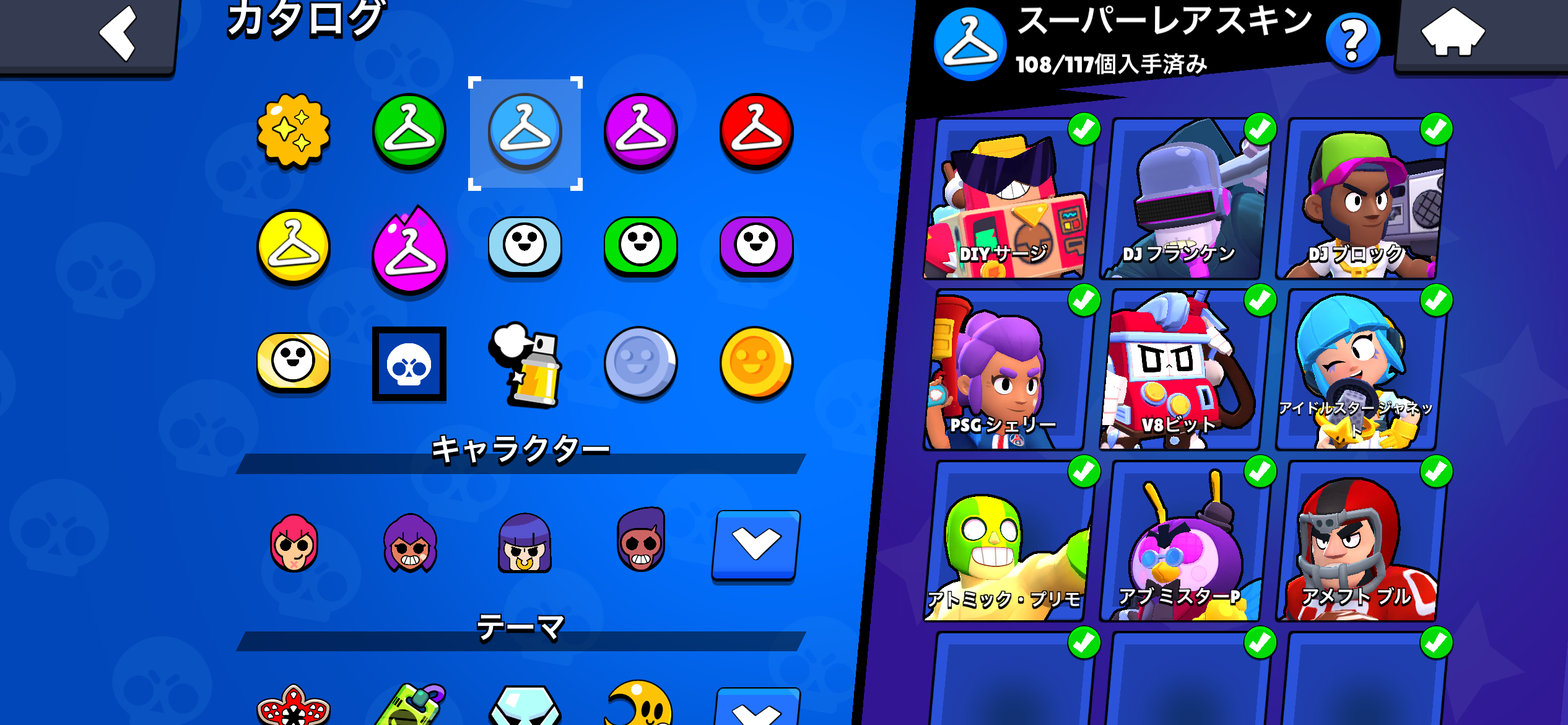Screen dimensions: 1568x725
Task: Open the yellow sparkle badge category
Action: (294, 131)
